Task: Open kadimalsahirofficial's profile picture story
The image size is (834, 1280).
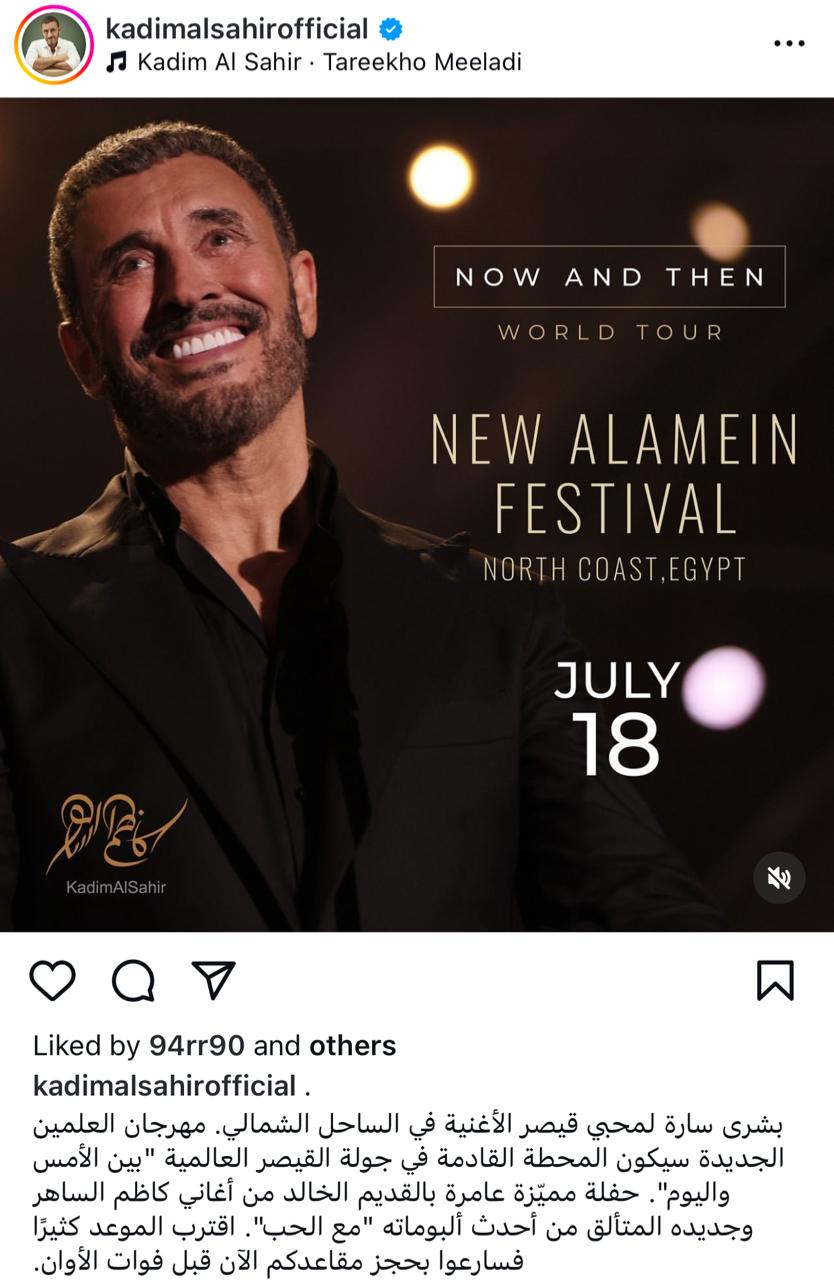Action: tap(54, 44)
